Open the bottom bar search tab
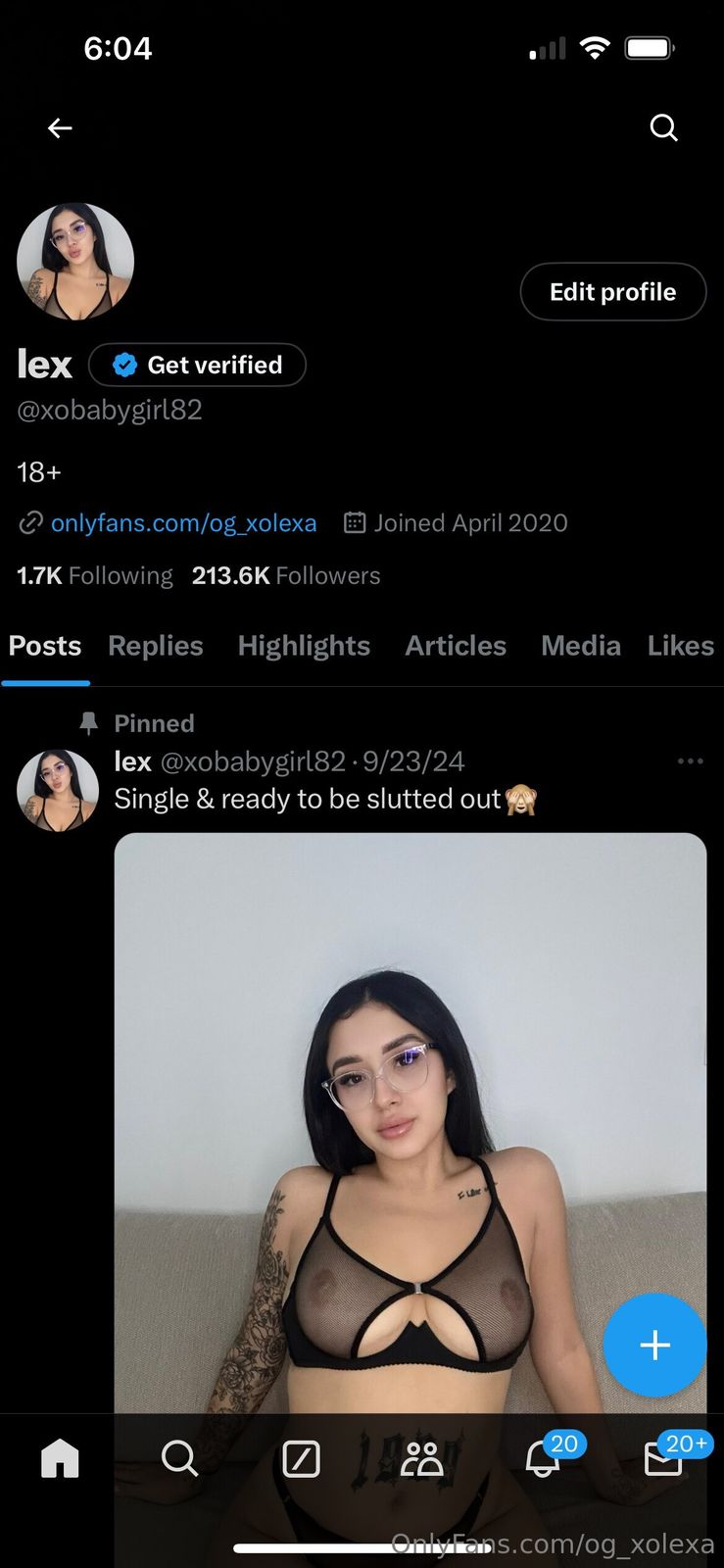Viewport: 724px width, 1568px height. [x=179, y=1459]
